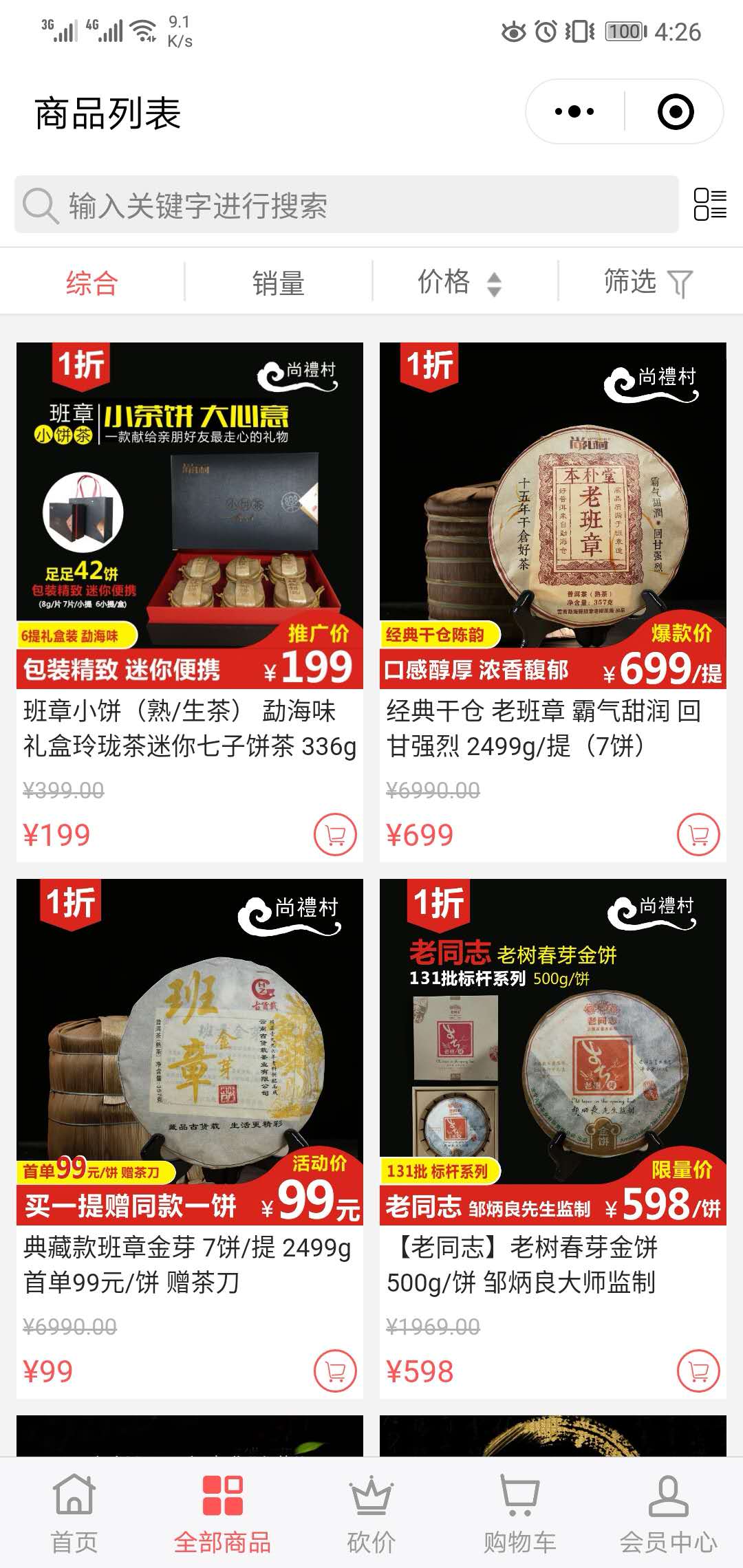Open the 筛选 filter options
Screen dimensions: 743x1568
tap(647, 283)
